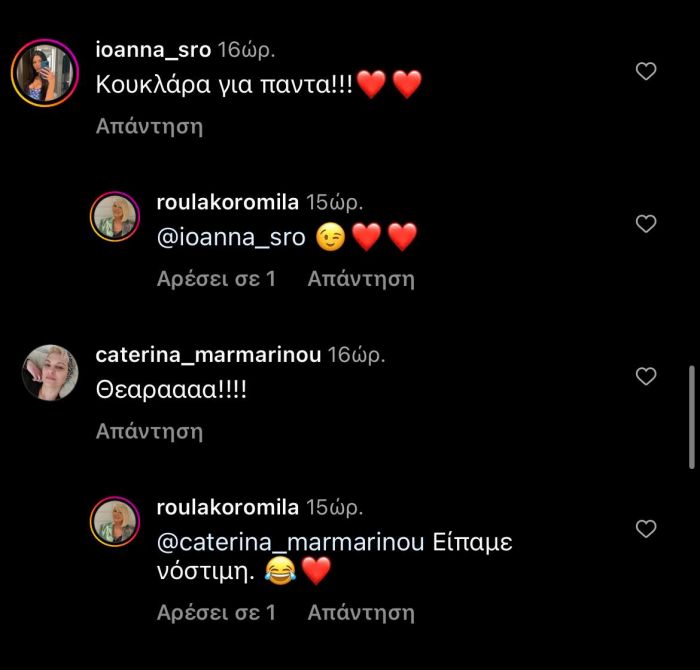Like ioanna_sro's comment

click(x=646, y=71)
